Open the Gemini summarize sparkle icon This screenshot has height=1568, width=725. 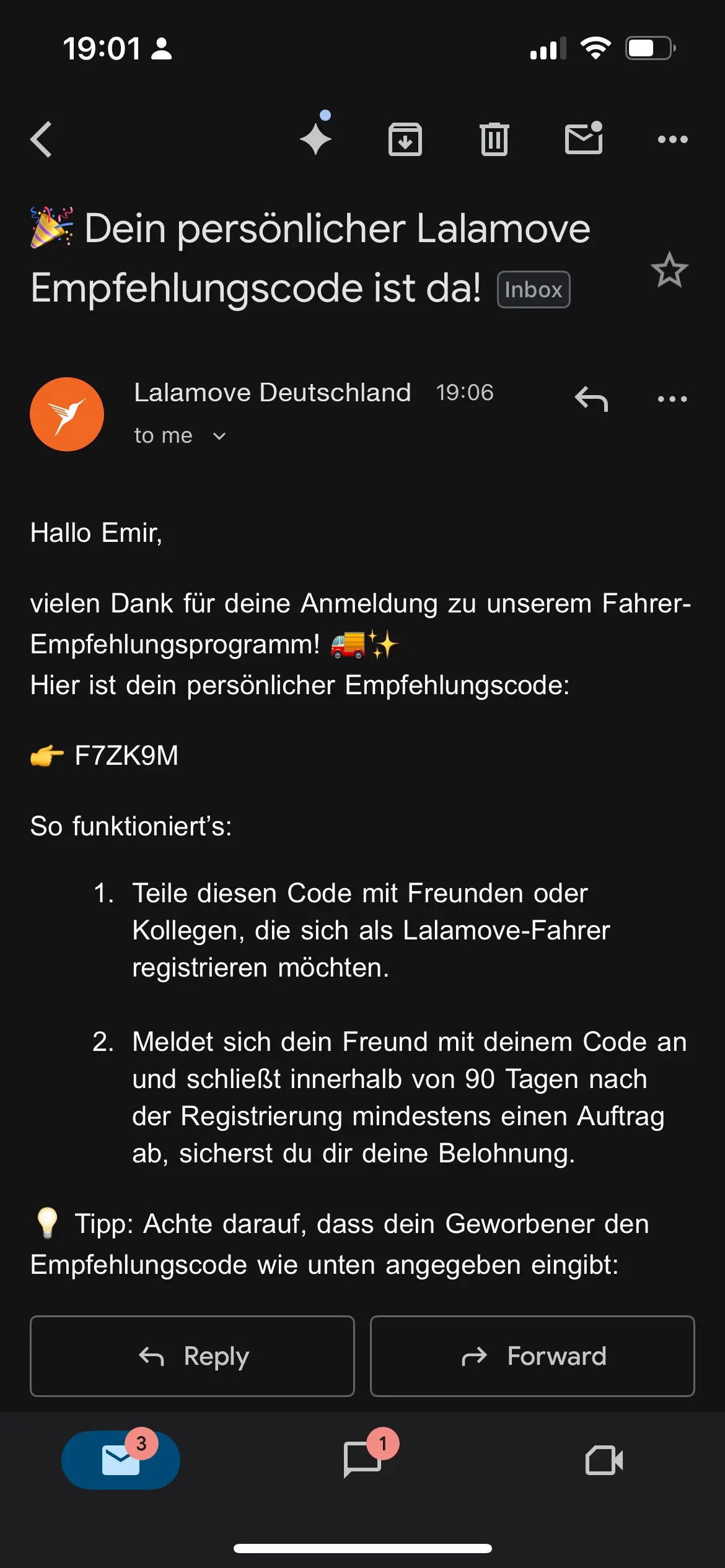(316, 137)
